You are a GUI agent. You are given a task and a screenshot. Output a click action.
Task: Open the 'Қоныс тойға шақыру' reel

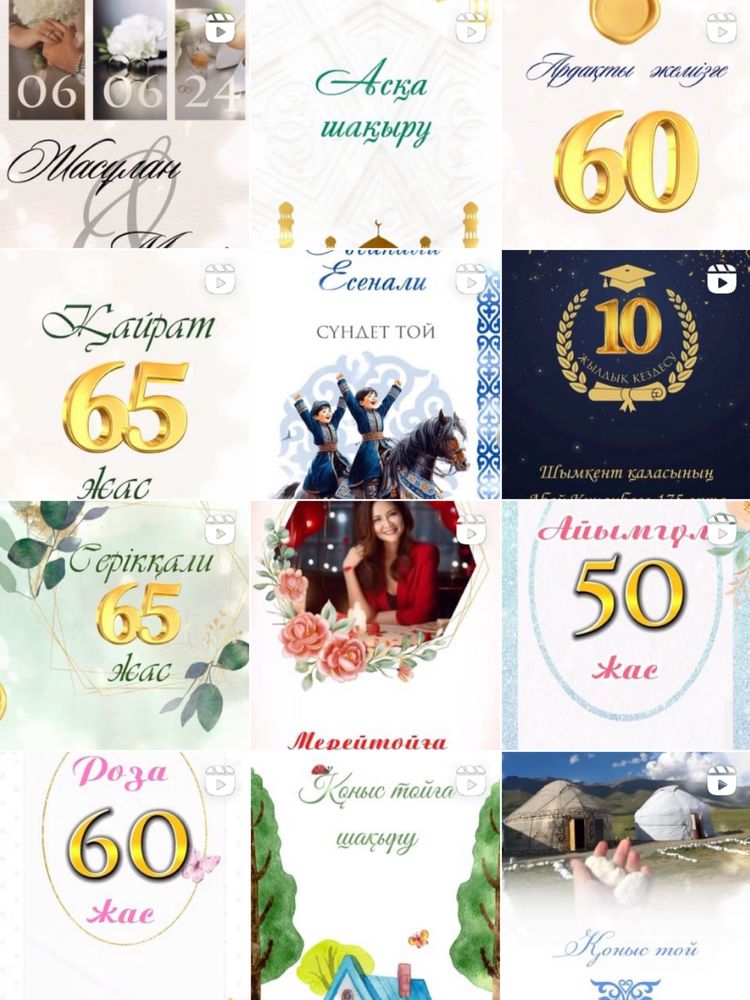tap(375, 875)
